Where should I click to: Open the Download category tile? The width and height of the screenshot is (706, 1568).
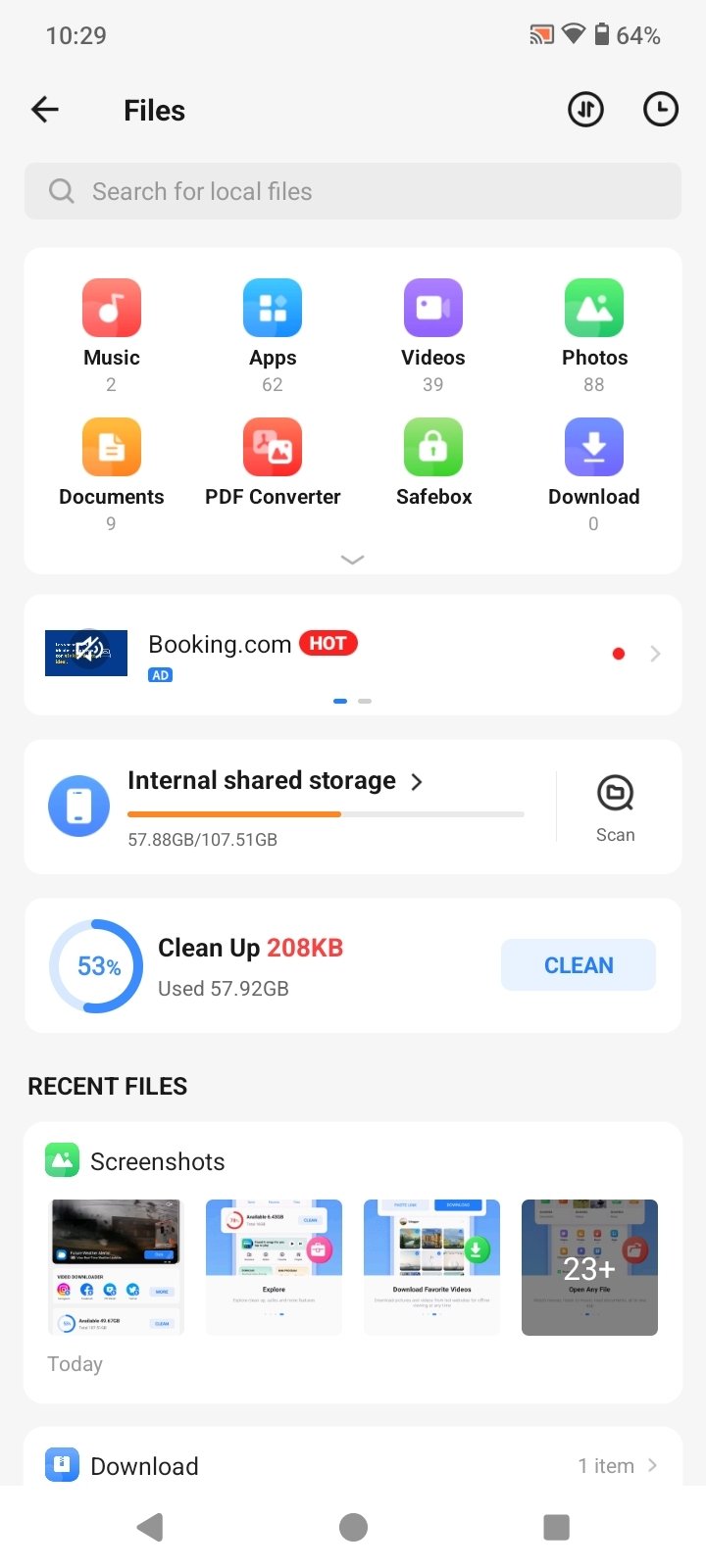[x=594, y=474]
